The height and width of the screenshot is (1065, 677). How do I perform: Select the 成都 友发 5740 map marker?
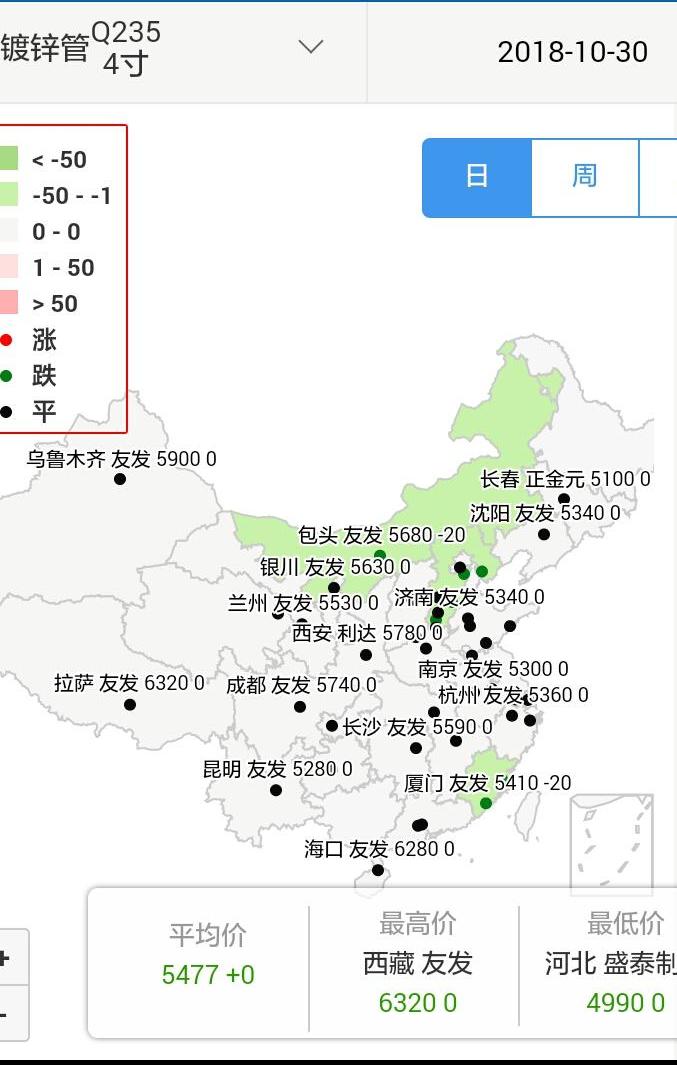(300, 707)
